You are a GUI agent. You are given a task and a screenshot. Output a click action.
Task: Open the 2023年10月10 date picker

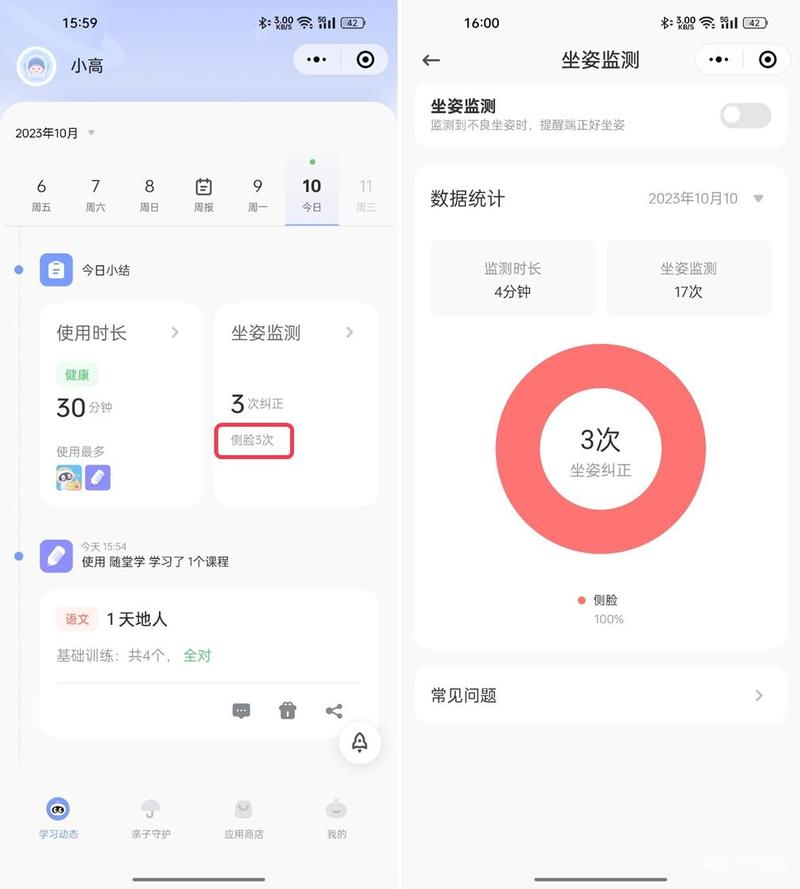pyautogui.click(x=705, y=198)
